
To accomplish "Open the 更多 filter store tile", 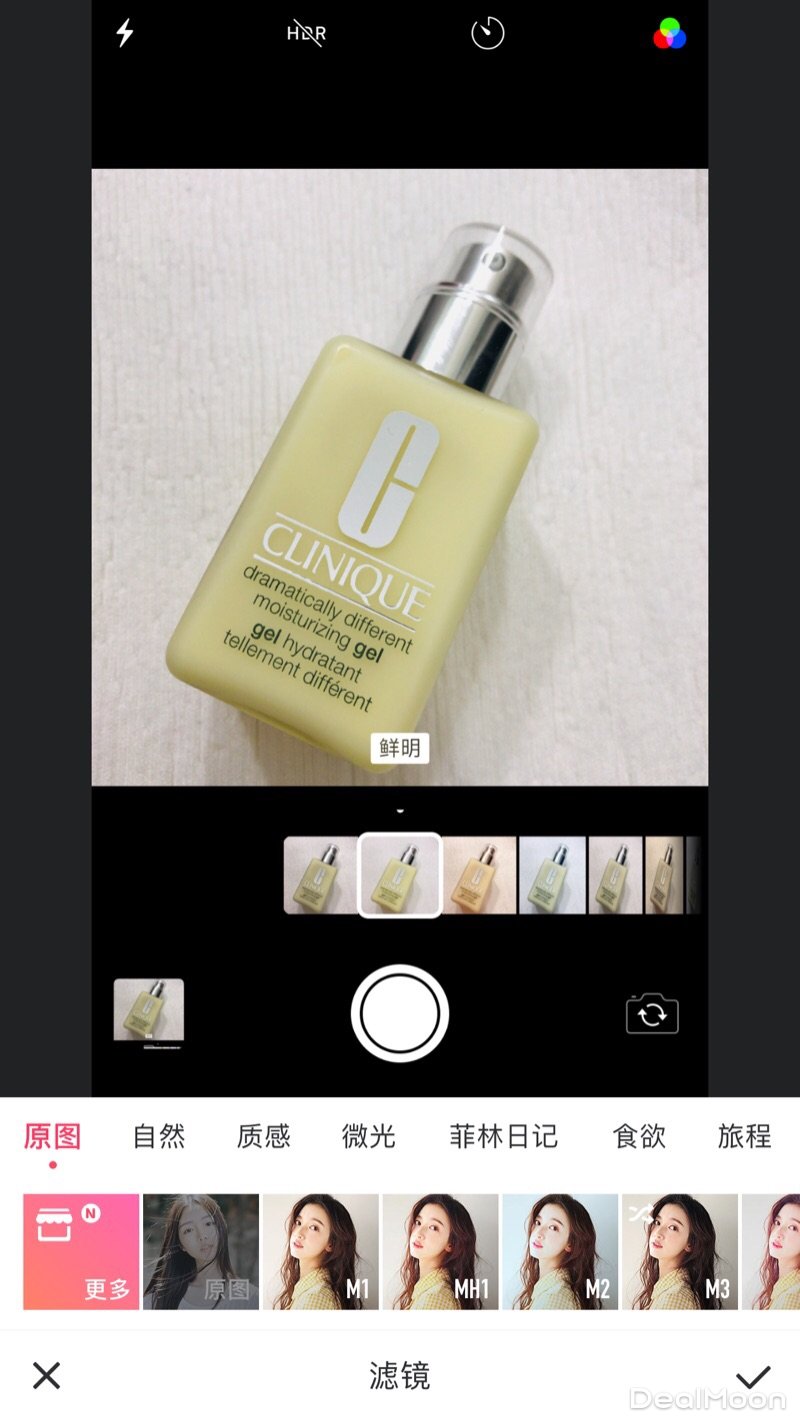I will click(x=81, y=1251).
